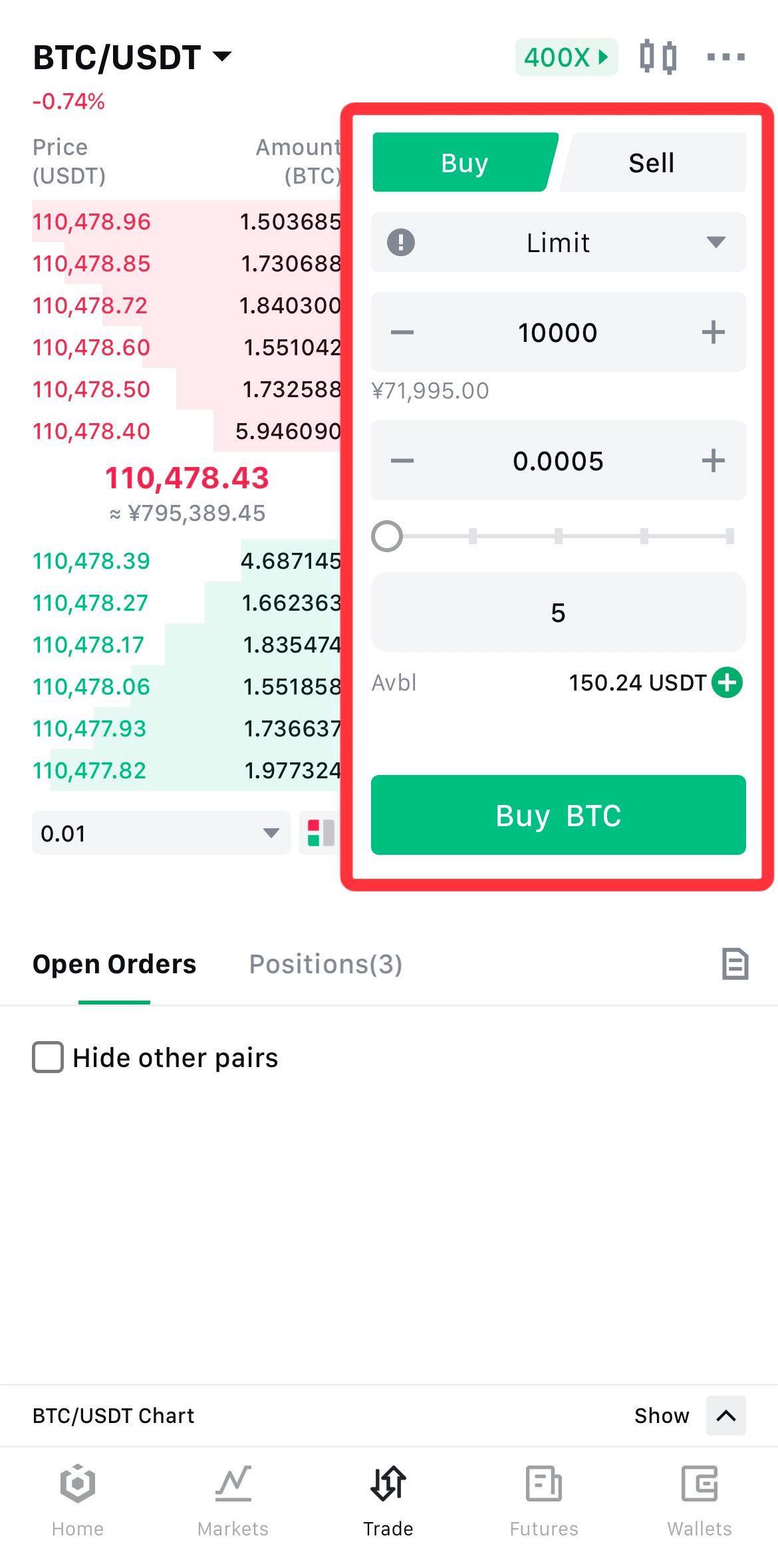Open the Wallets tab
The height and width of the screenshot is (1568, 778).
click(x=700, y=1500)
